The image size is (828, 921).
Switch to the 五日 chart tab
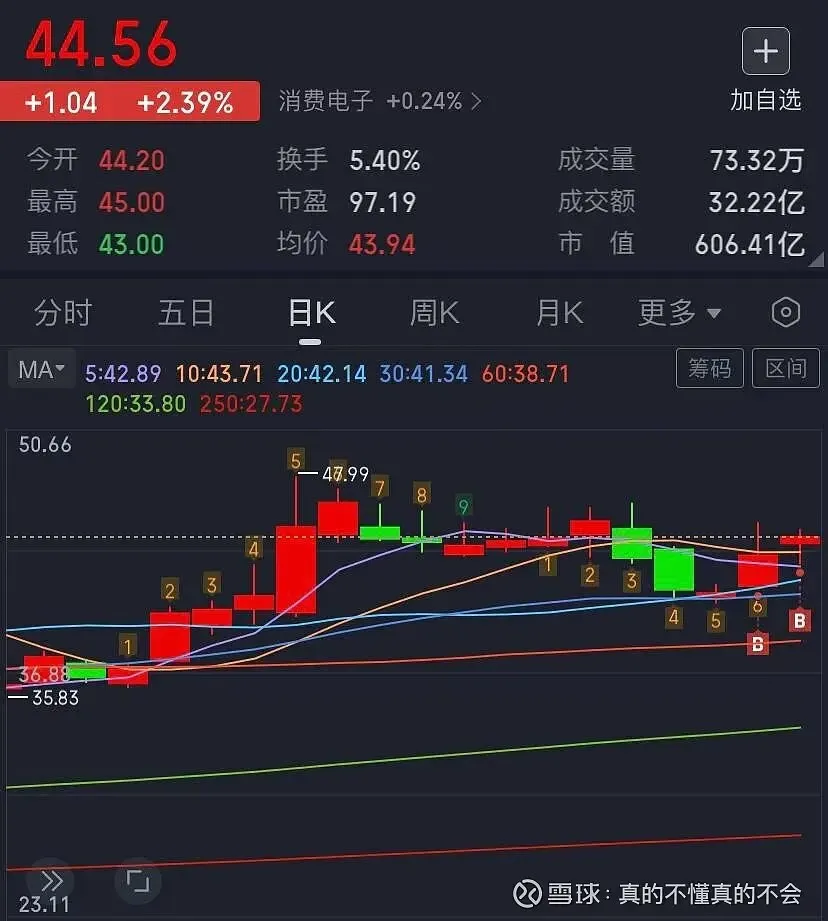tap(186, 313)
